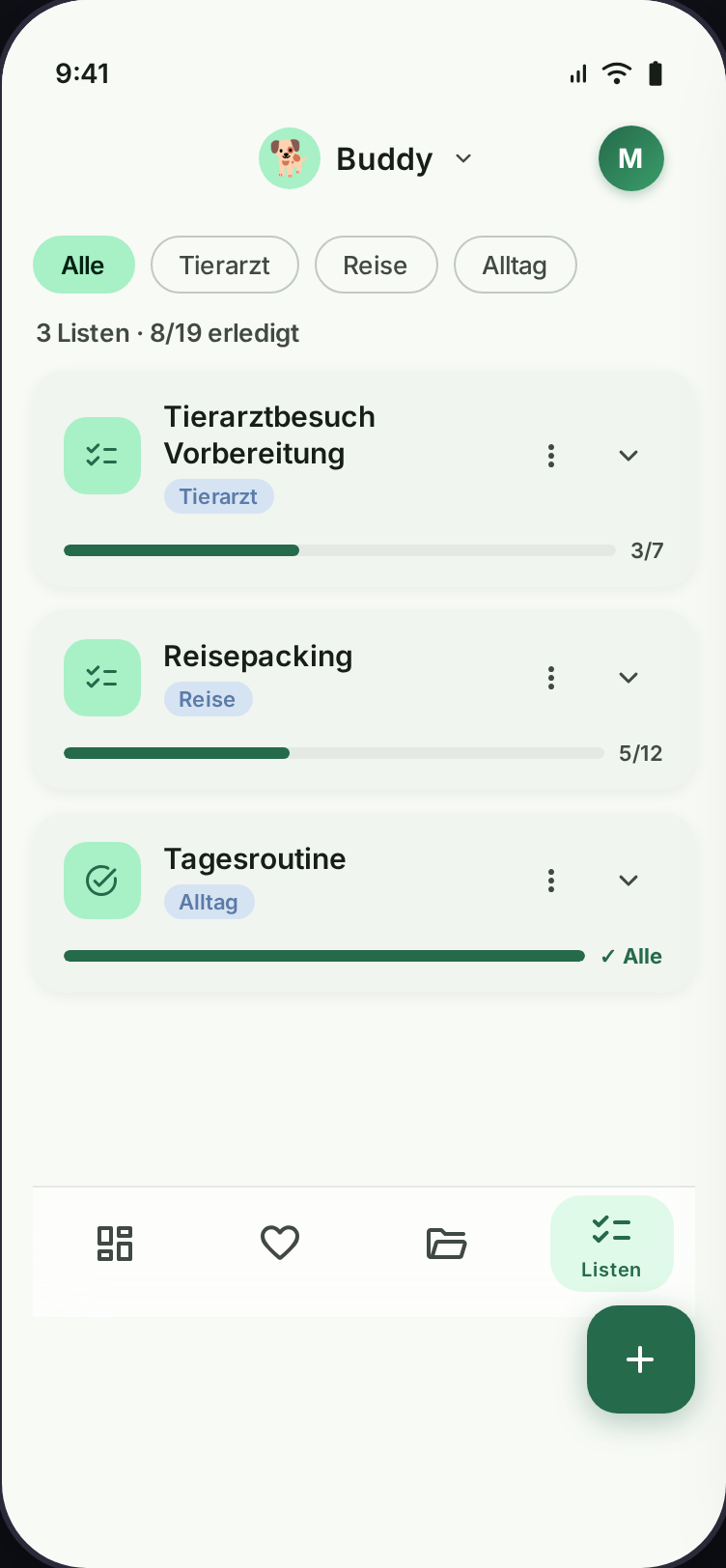Click the checklist icon on Tierarztbesuch Vorbereitung

pos(102,455)
